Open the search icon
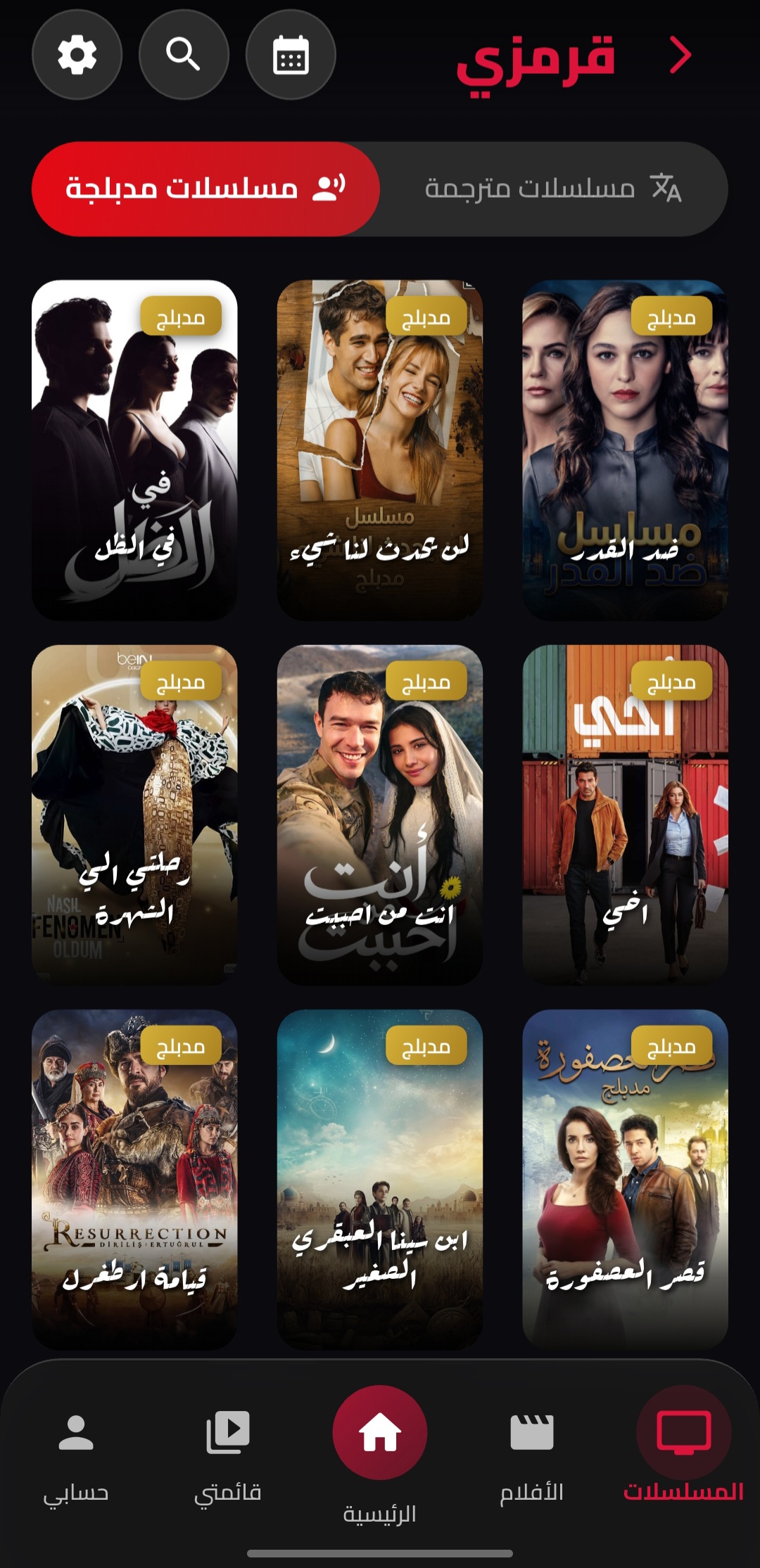The image size is (760, 1568). pos(184,55)
